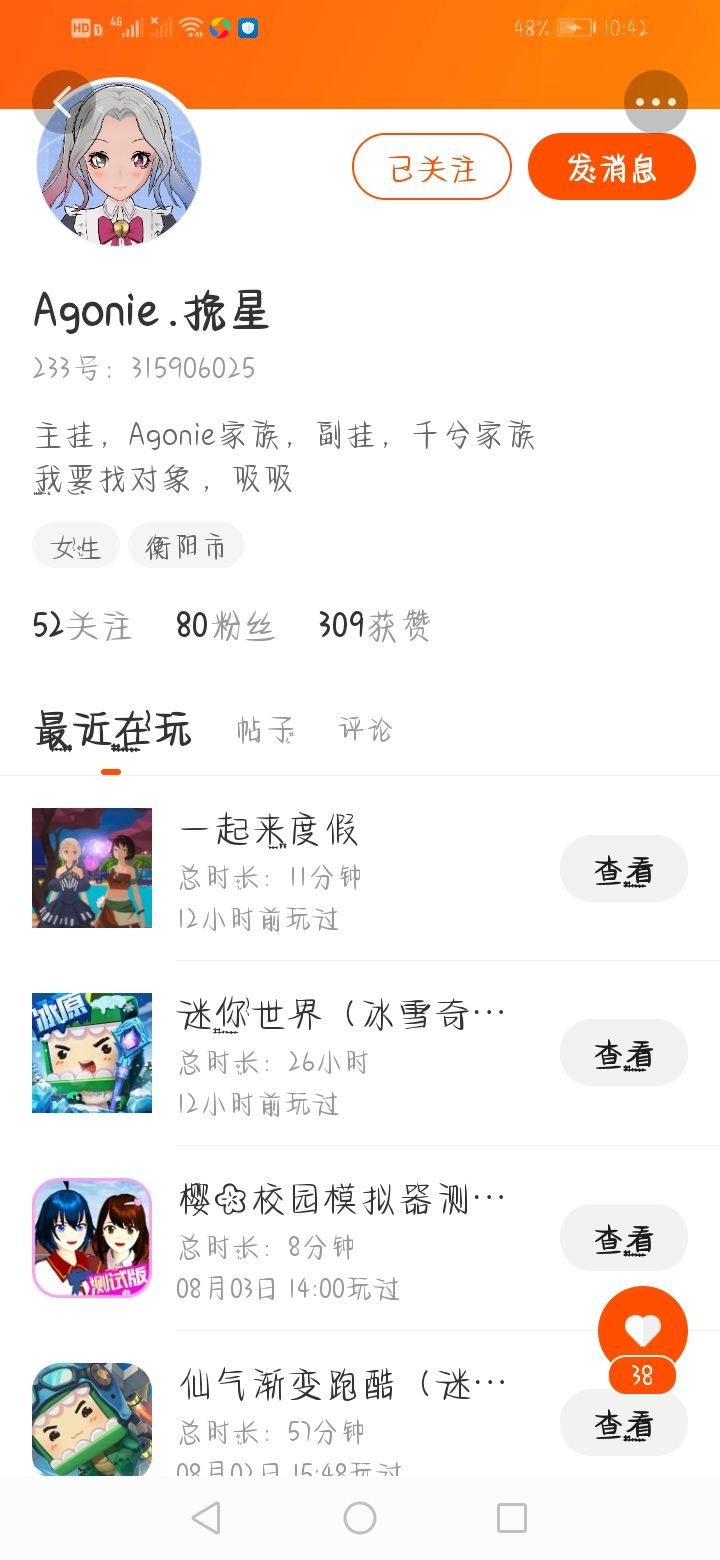The width and height of the screenshot is (720, 1560).
Task: Tap 查看 for 仙气渐变跑酷
Action: [x=623, y=1423]
